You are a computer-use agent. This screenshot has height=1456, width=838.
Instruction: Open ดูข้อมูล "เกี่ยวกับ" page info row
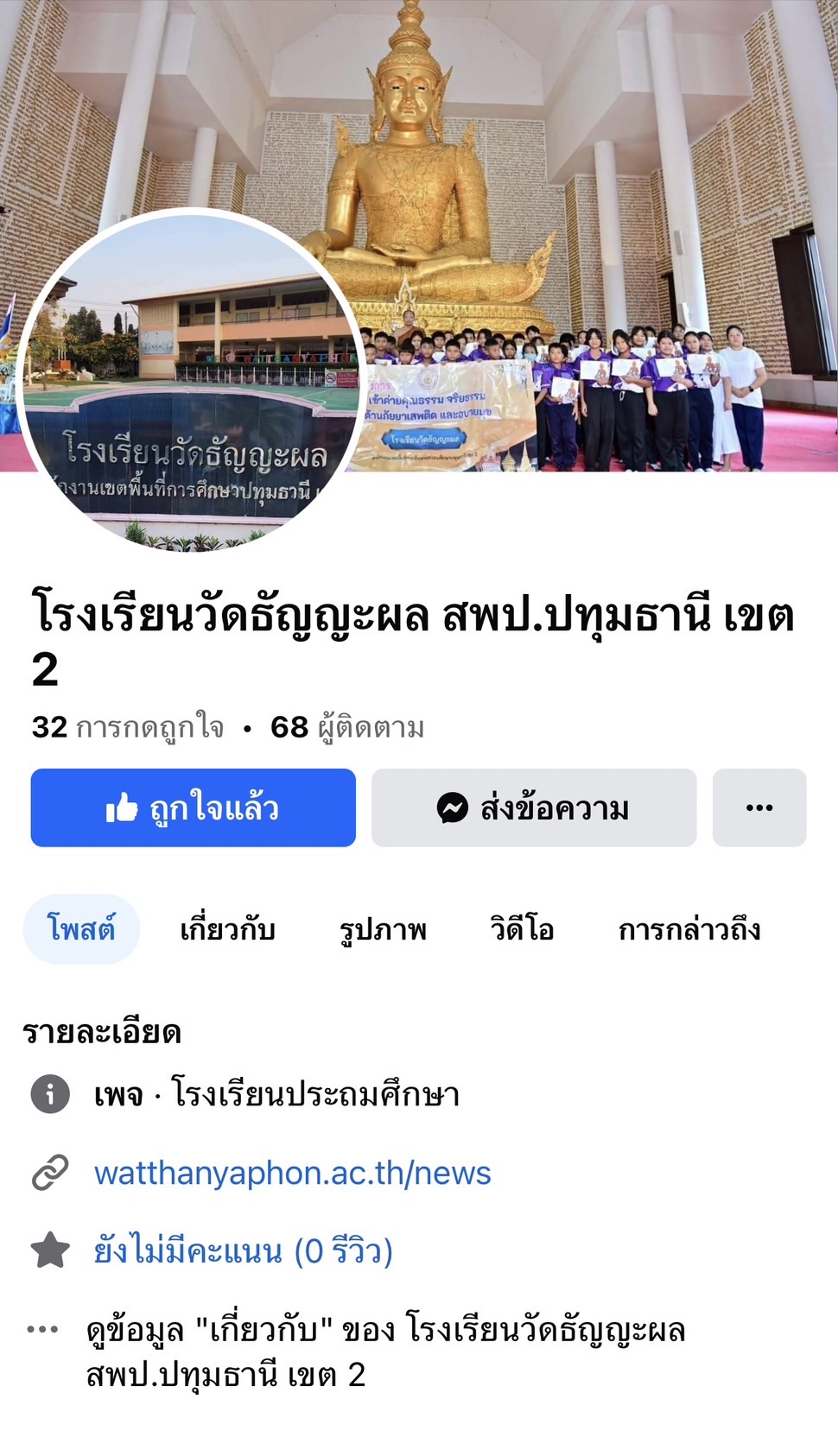pos(384,1352)
